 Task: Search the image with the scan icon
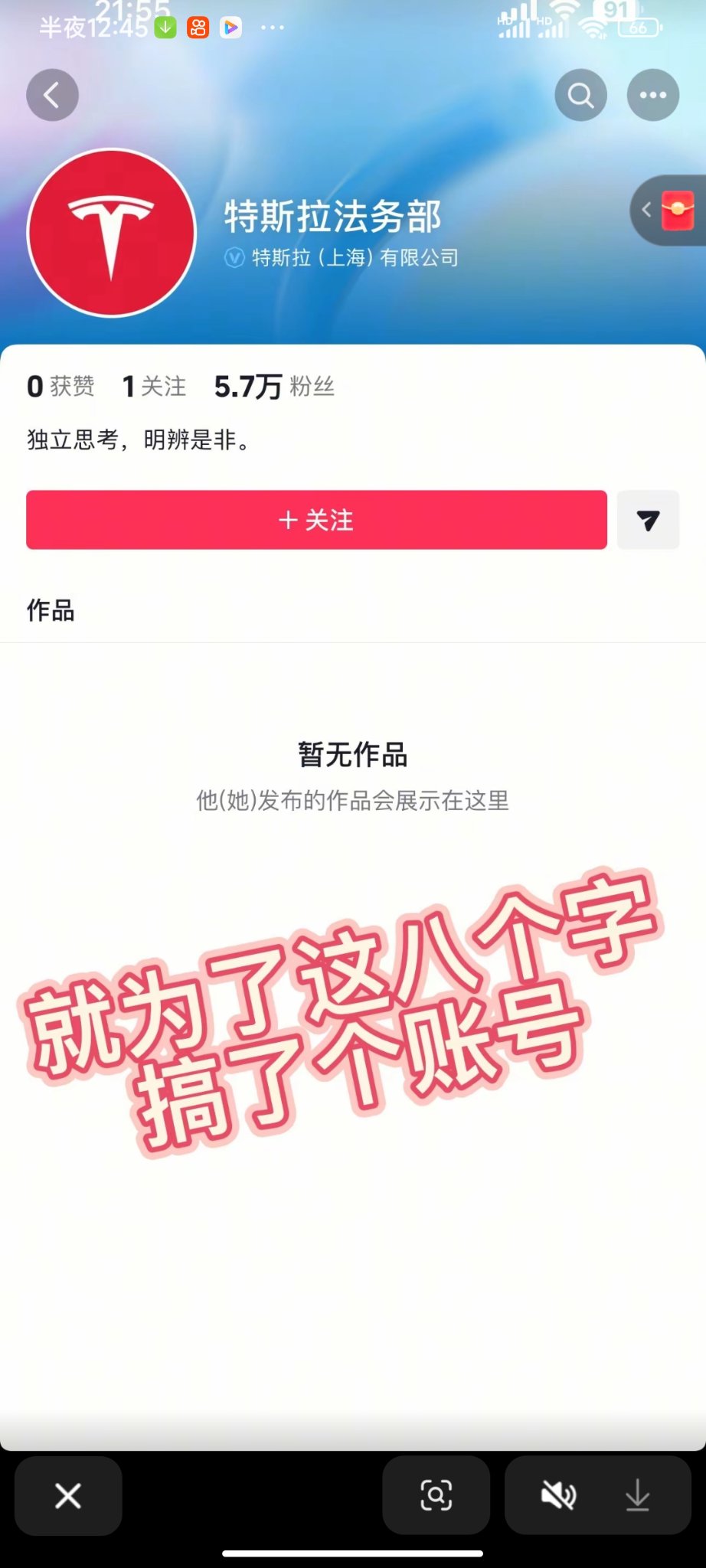[x=436, y=1495]
